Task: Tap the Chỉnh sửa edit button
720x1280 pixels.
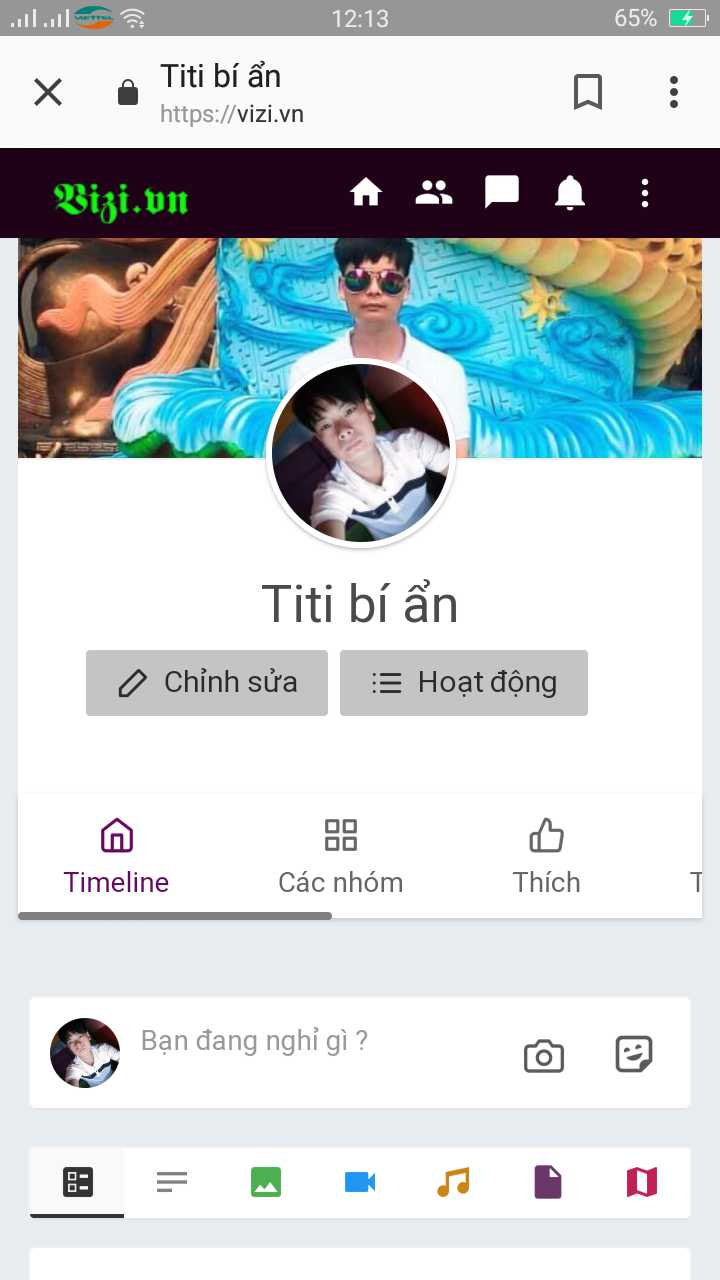Action: tap(207, 683)
